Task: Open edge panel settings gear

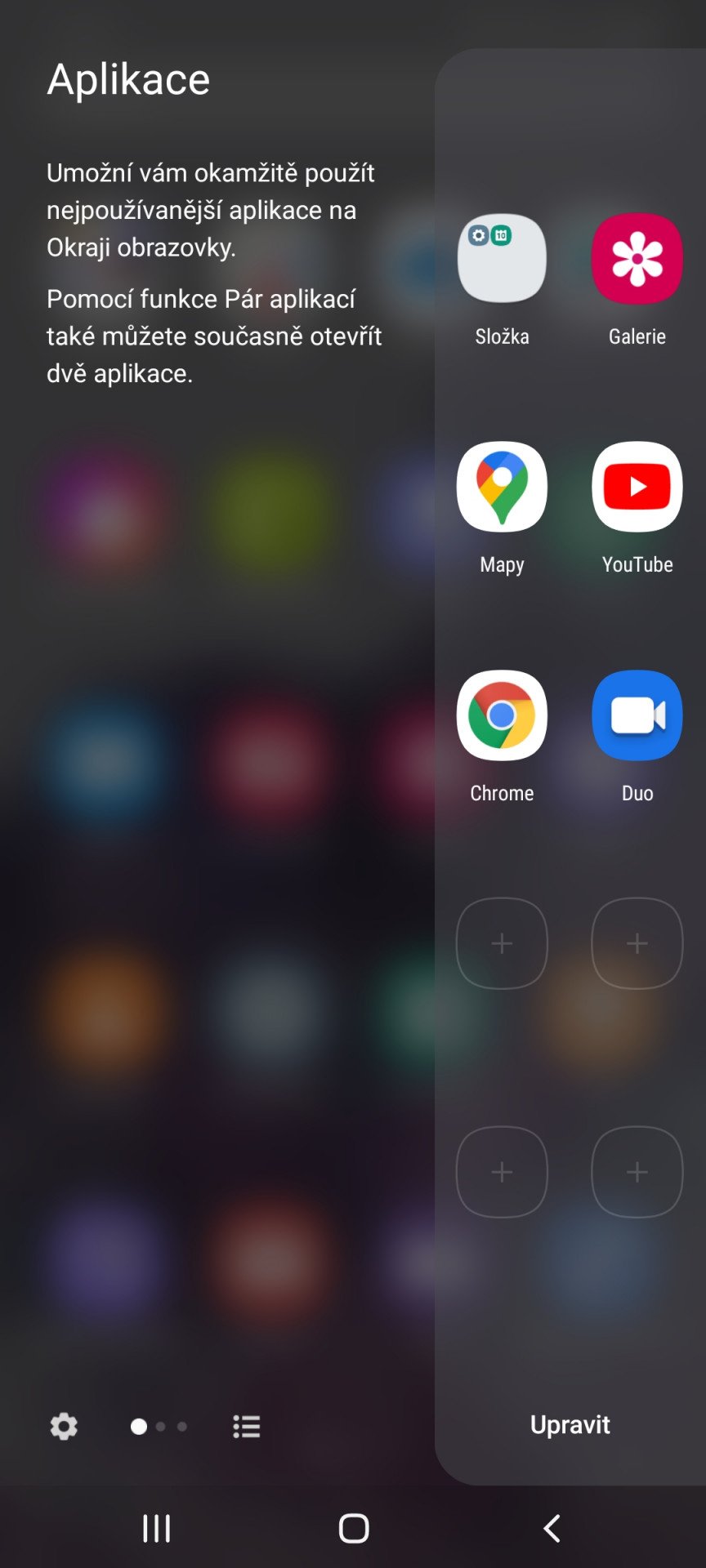Action: point(64,1426)
